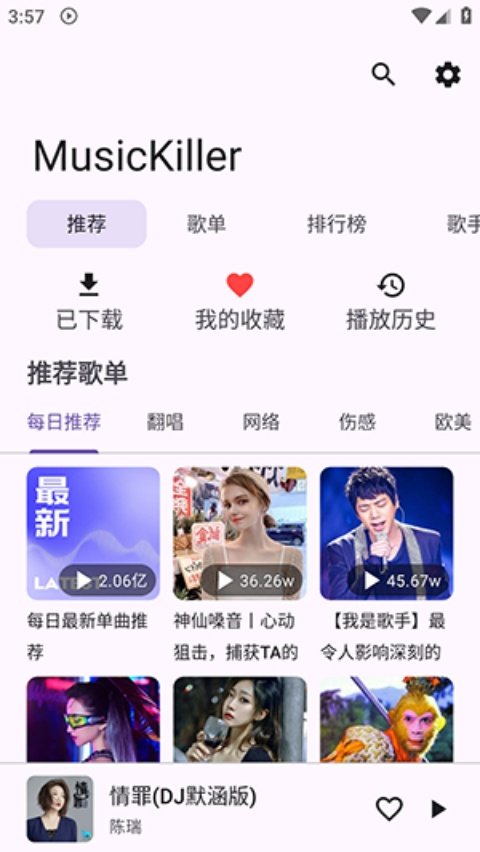Open the now playing album cover
Image resolution: width=480 pixels, height=852 pixels.
pyautogui.click(x=60, y=809)
